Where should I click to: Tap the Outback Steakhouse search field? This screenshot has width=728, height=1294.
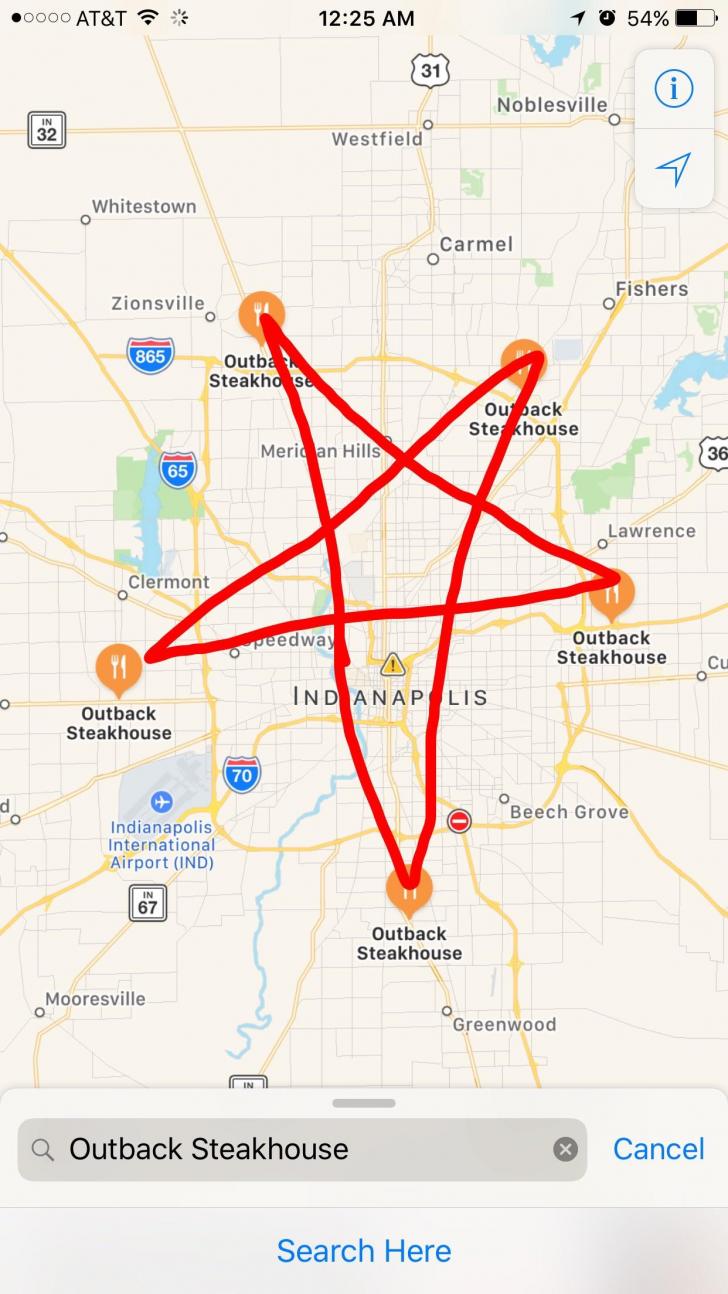tap(300, 1149)
